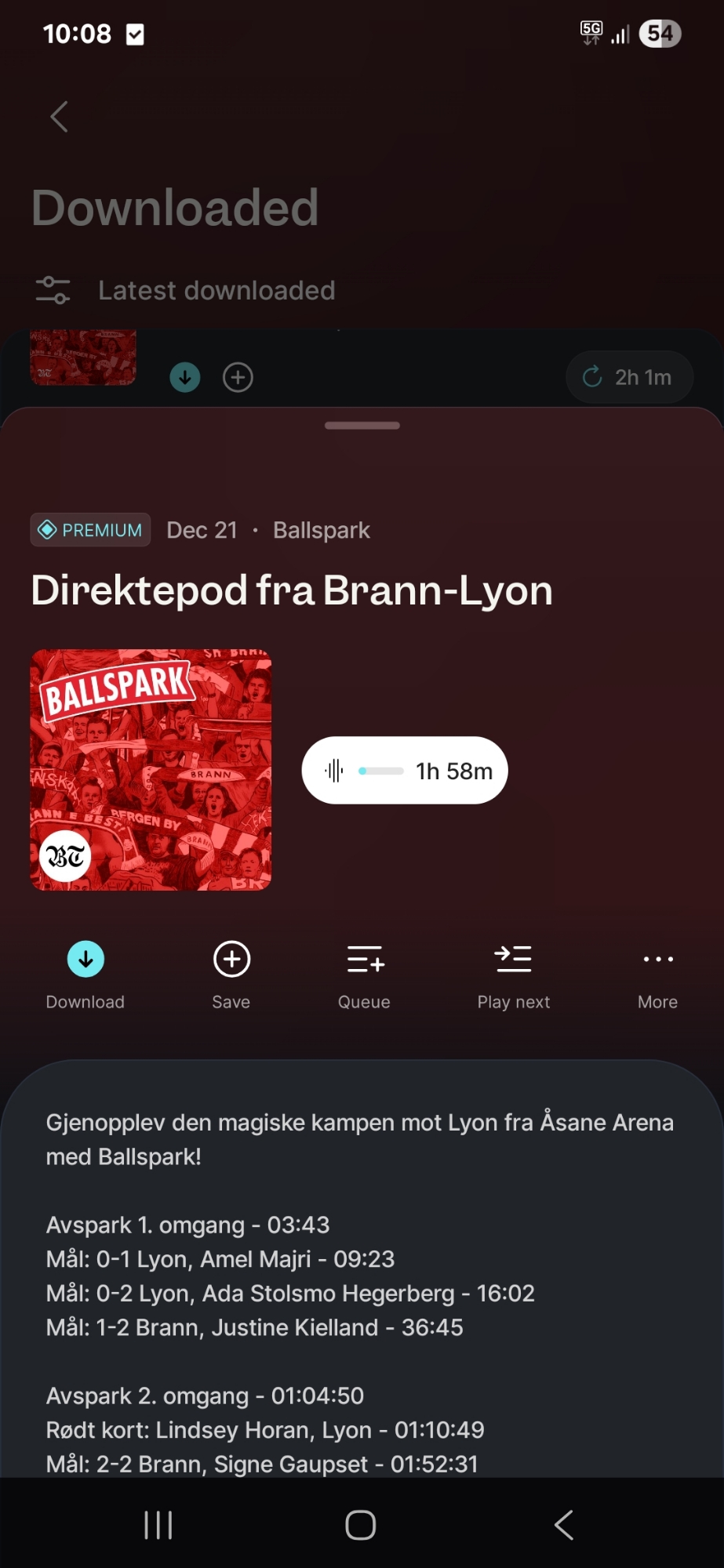Open the Ballspark cover artwork
The height and width of the screenshot is (1568, 724).
coord(151,770)
